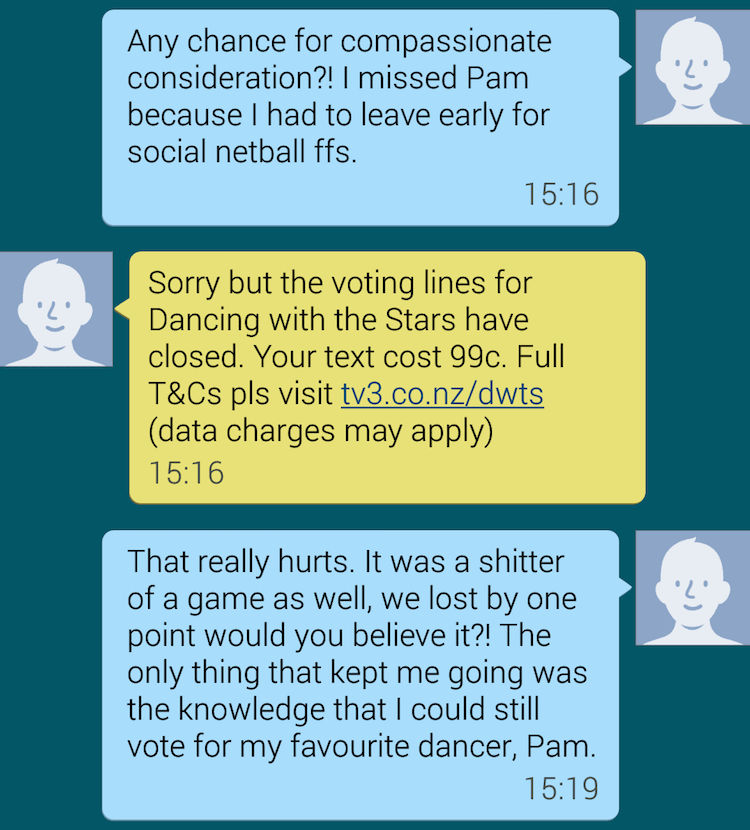Tap the avatar next to the 'That really hurts' message
Screen dimensions: 750x830
pos(692,587)
